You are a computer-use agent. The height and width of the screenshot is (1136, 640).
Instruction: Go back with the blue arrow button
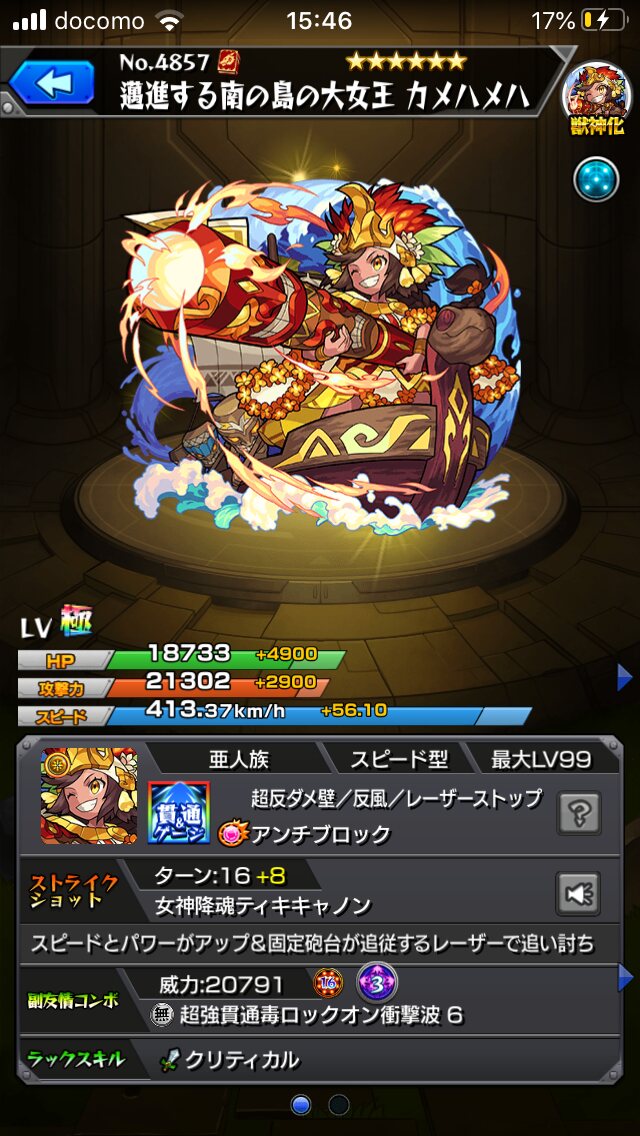pos(52,83)
